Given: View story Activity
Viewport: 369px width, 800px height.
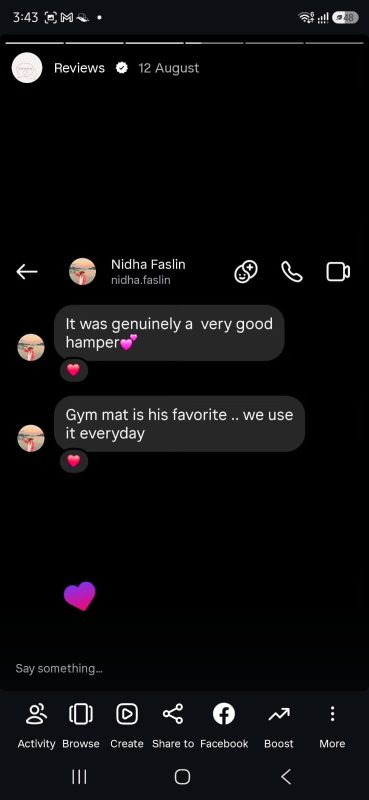Looking at the screenshot, I should coord(36,726).
